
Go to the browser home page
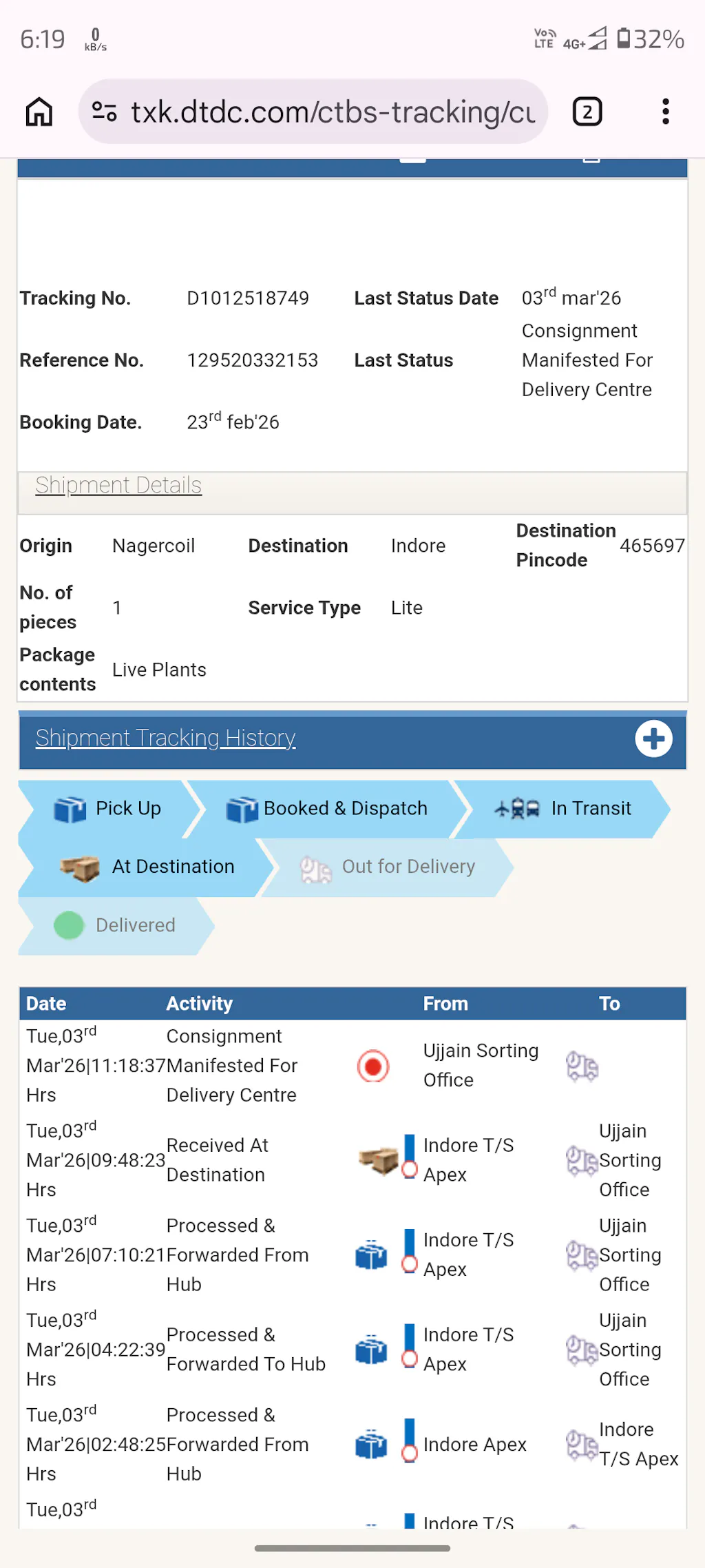tap(39, 112)
